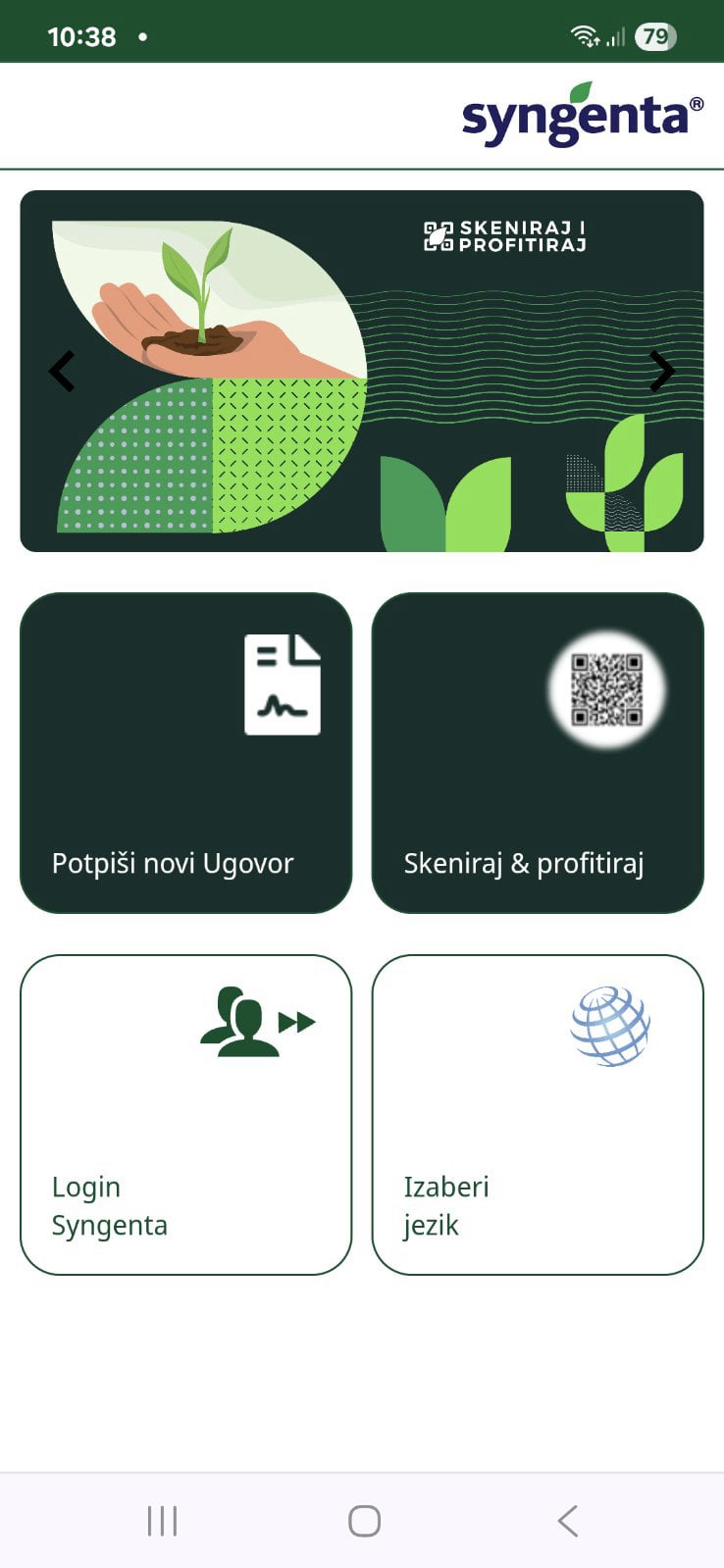The height and width of the screenshot is (1568, 724).
Task: Advance to the next banner slide
Action: [662, 372]
